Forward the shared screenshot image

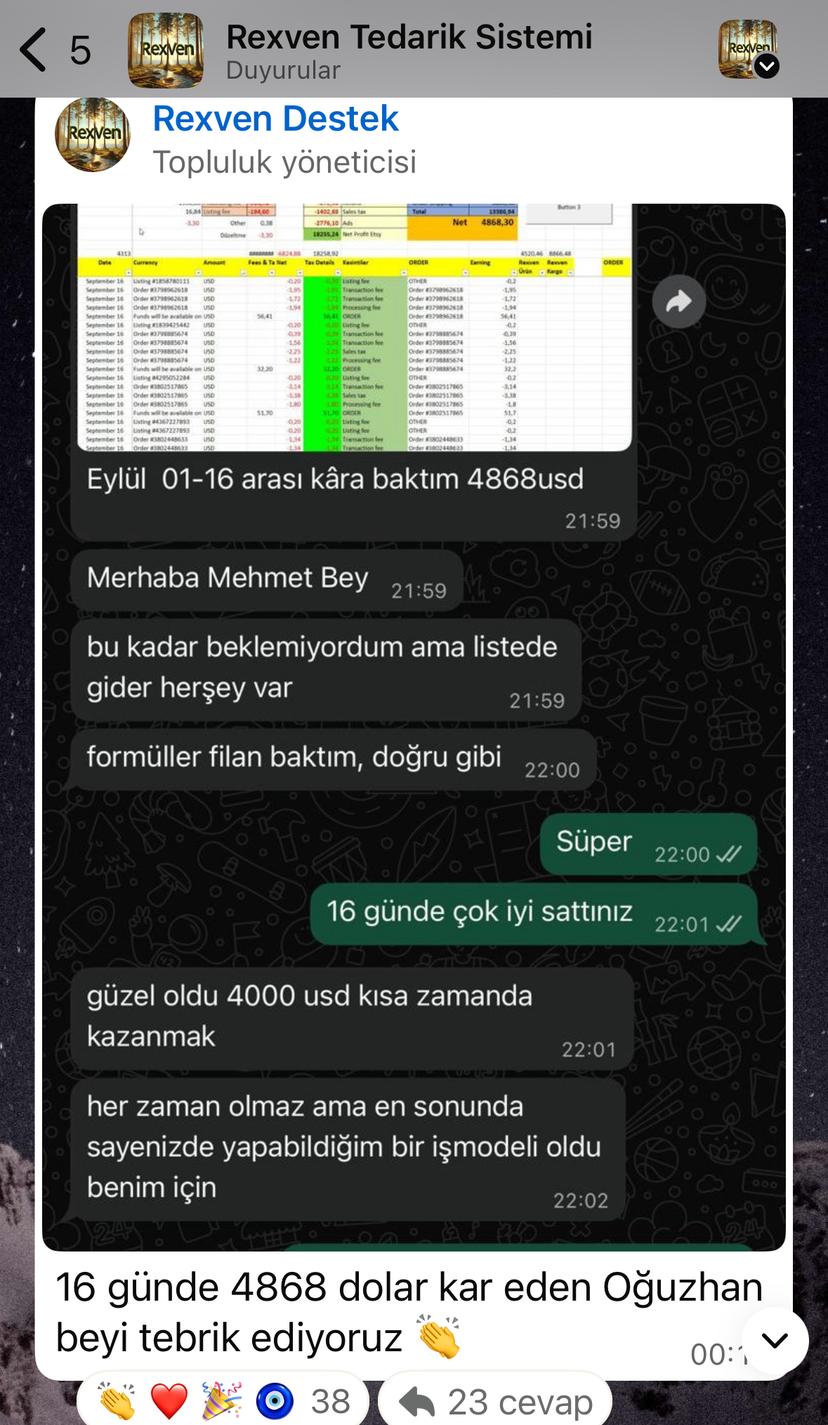coord(679,302)
